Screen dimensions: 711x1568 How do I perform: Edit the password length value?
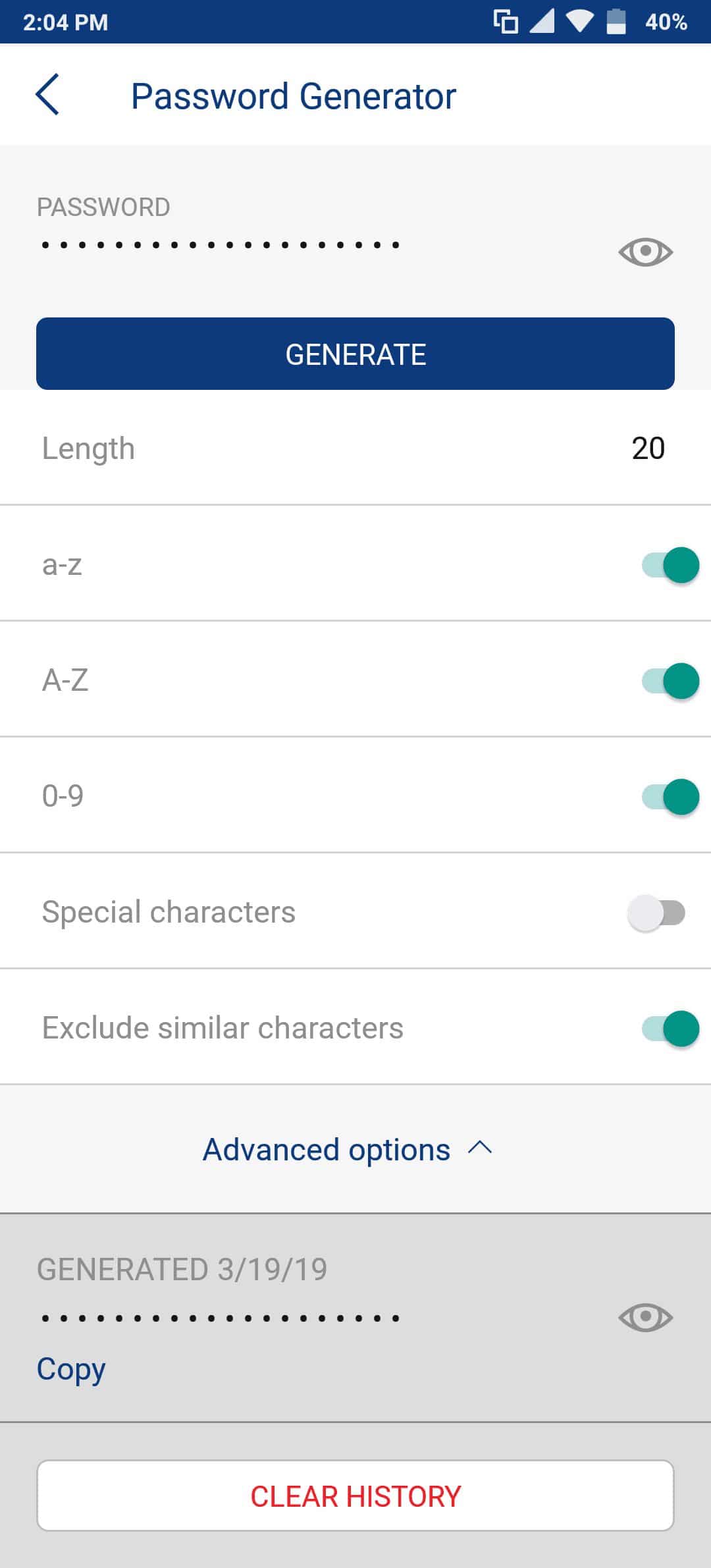(x=648, y=448)
